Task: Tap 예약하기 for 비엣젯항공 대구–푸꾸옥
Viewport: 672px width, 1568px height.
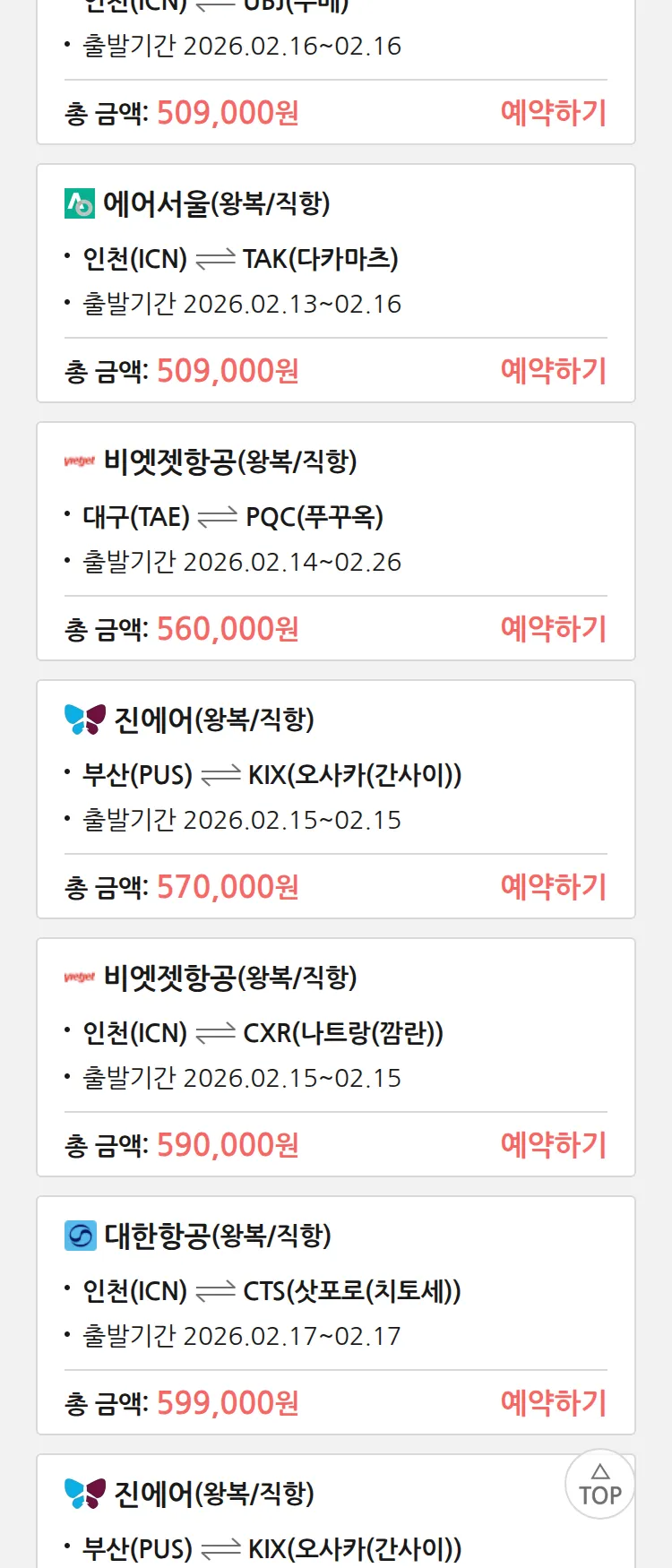Action: pyautogui.click(x=553, y=629)
